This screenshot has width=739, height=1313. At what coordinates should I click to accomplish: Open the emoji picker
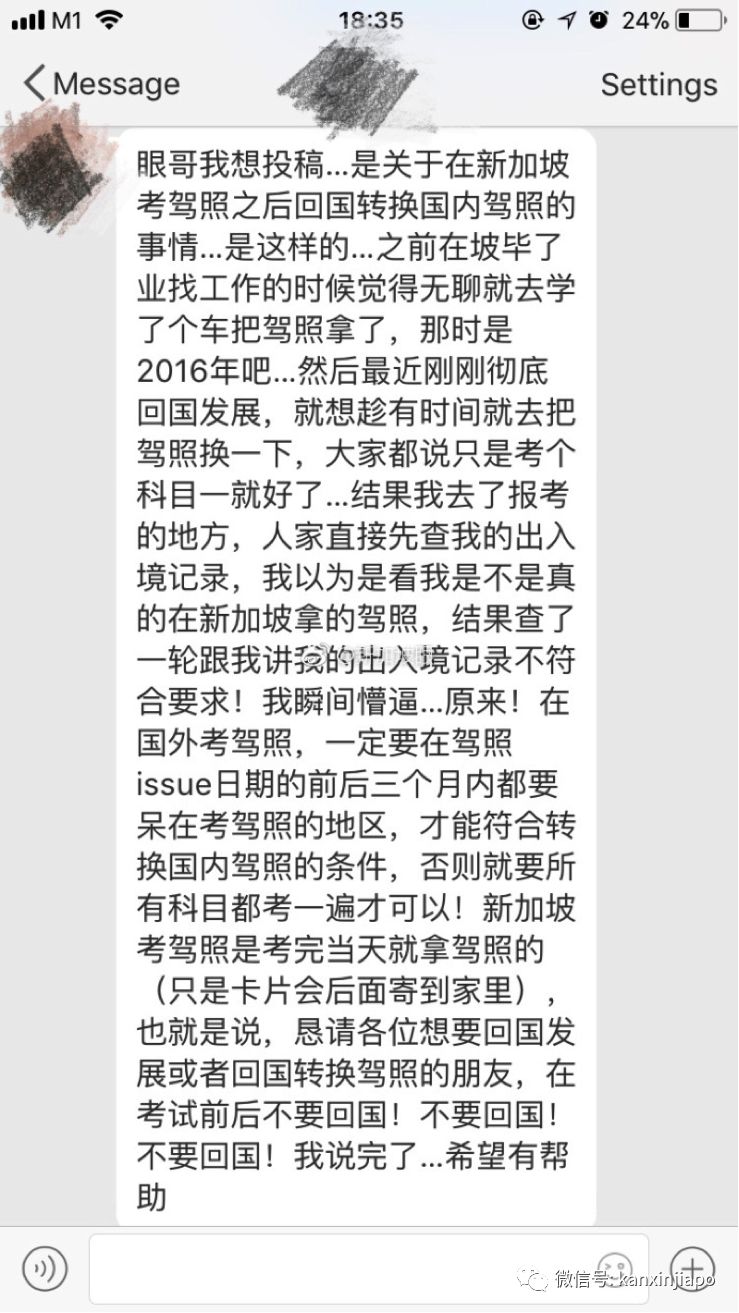615,1268
